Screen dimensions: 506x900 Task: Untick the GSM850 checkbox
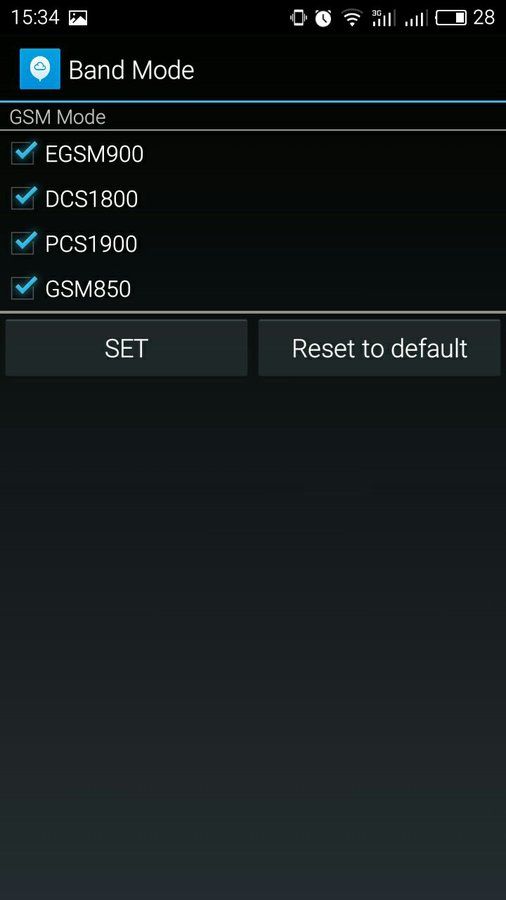(x=23, y=288)
